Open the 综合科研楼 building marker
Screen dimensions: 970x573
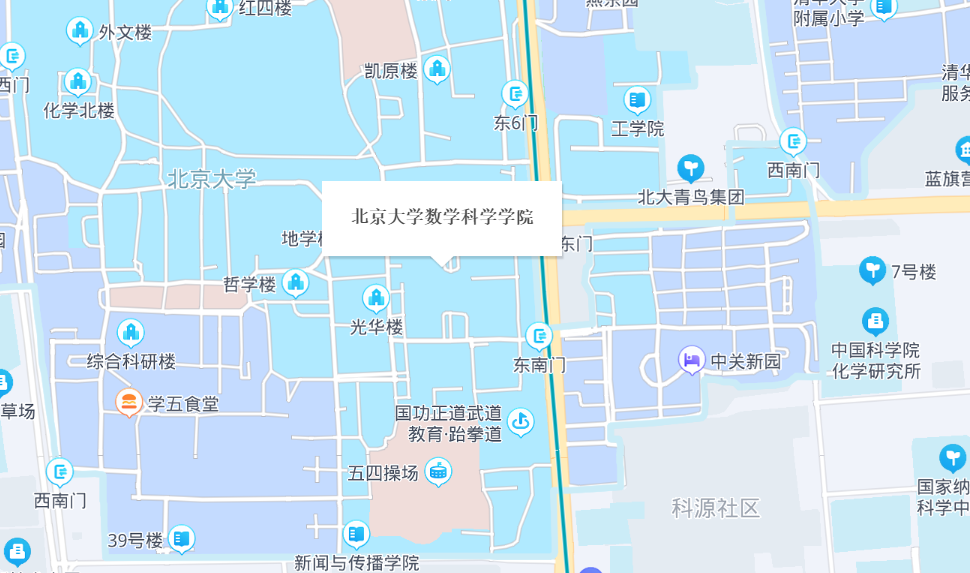(x=131, y=333)
